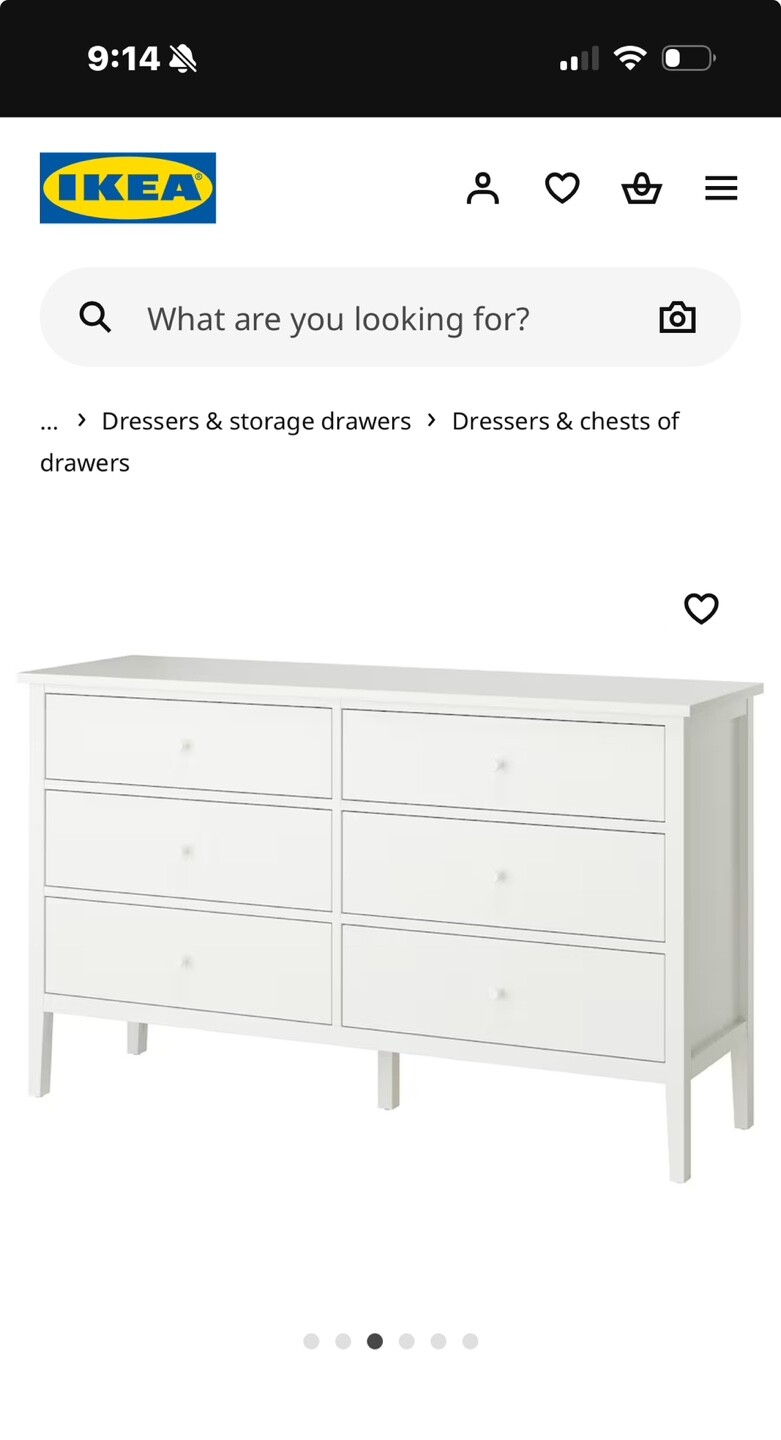Go to Dressers & storage drawers breadcrumb
The image size is (781, 1440).
click(256, 421)
